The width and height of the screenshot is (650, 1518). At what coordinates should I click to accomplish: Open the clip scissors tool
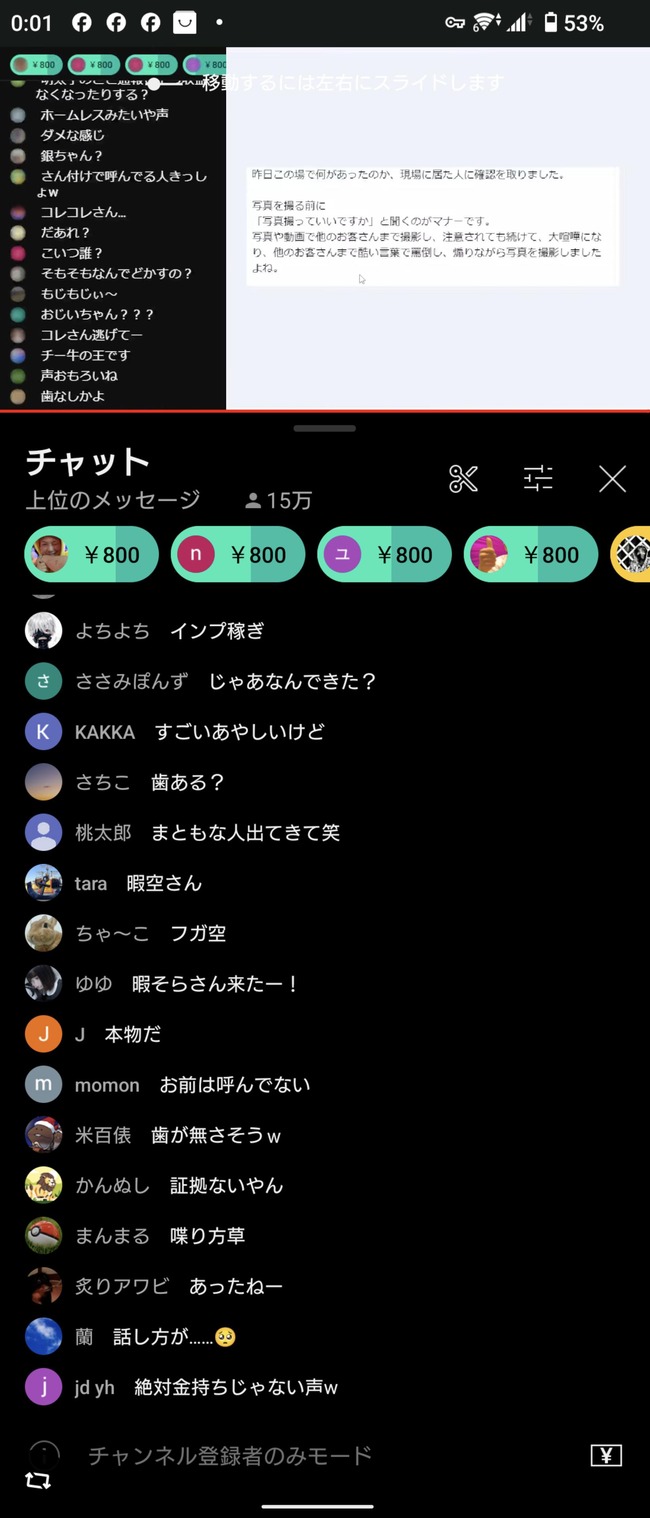[x=464, y=479]
